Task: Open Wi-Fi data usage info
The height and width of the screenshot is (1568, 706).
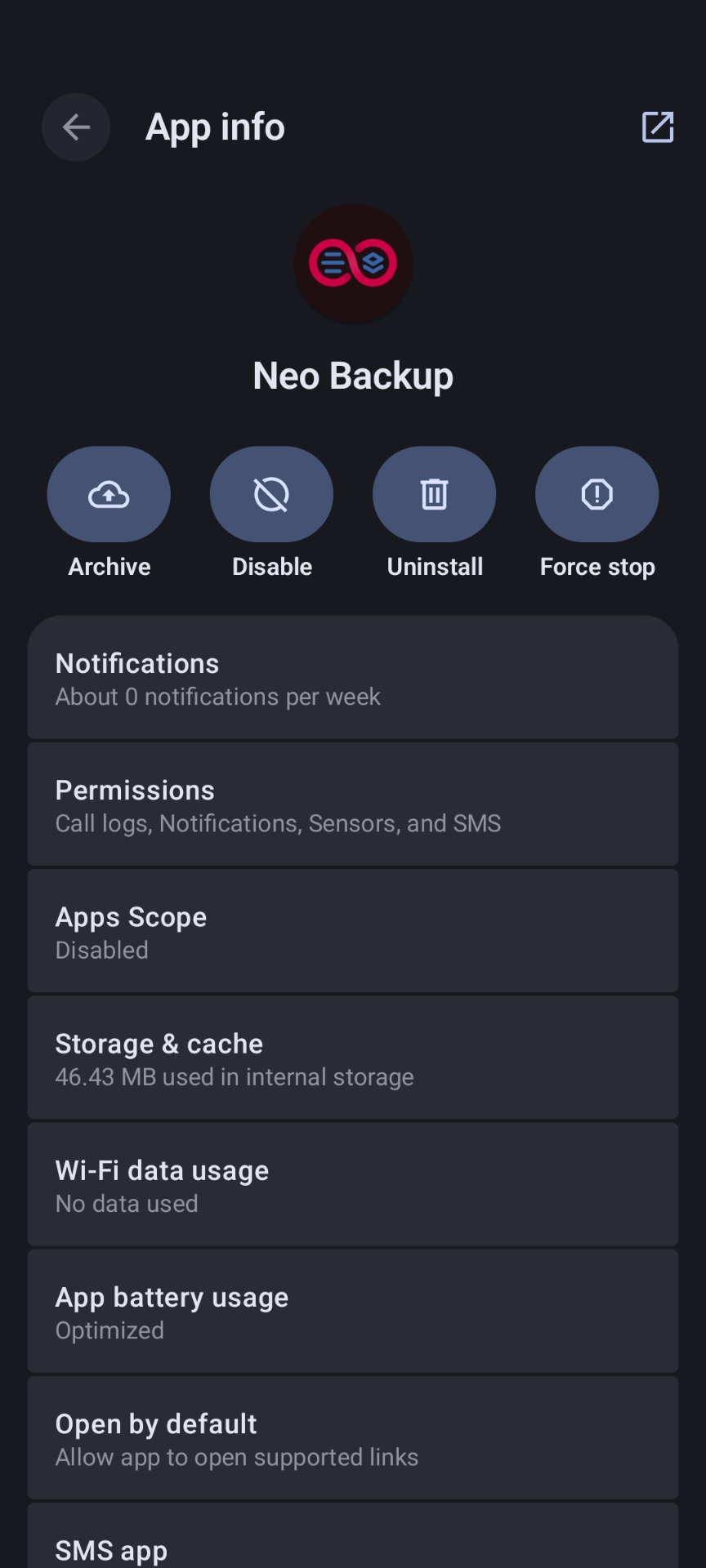Action: pos(353,1184)
